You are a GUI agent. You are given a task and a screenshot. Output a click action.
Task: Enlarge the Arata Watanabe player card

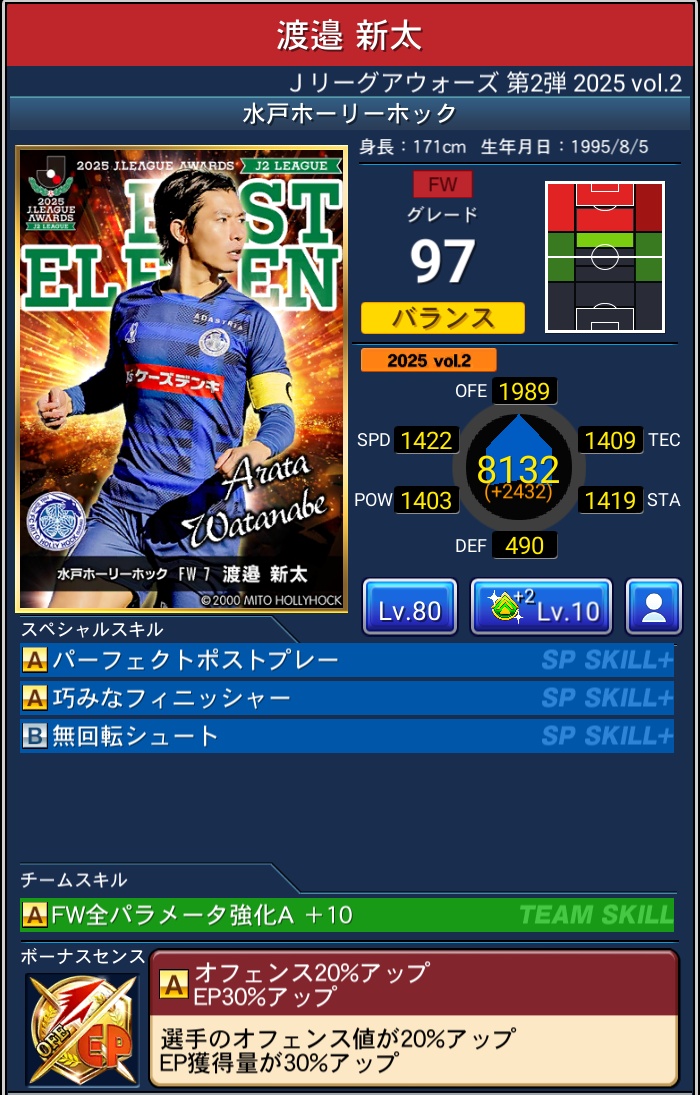(182, 379)
